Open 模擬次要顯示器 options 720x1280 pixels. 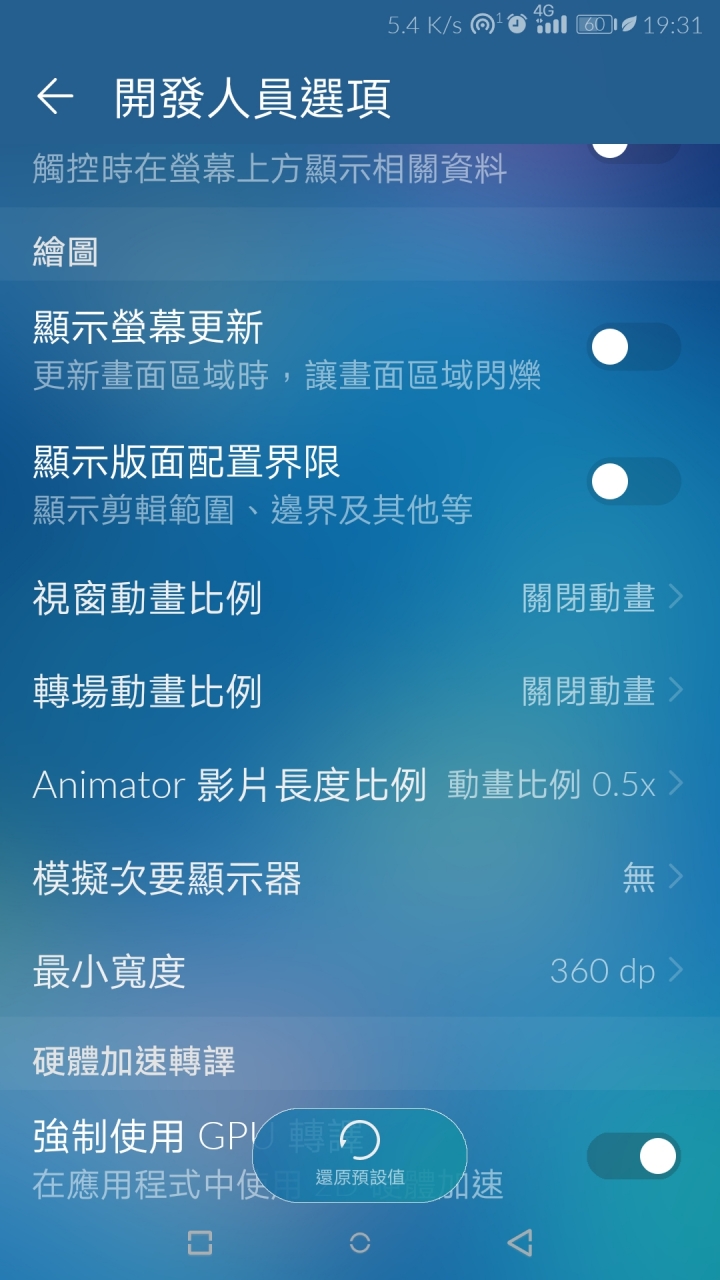click(360, 878)
